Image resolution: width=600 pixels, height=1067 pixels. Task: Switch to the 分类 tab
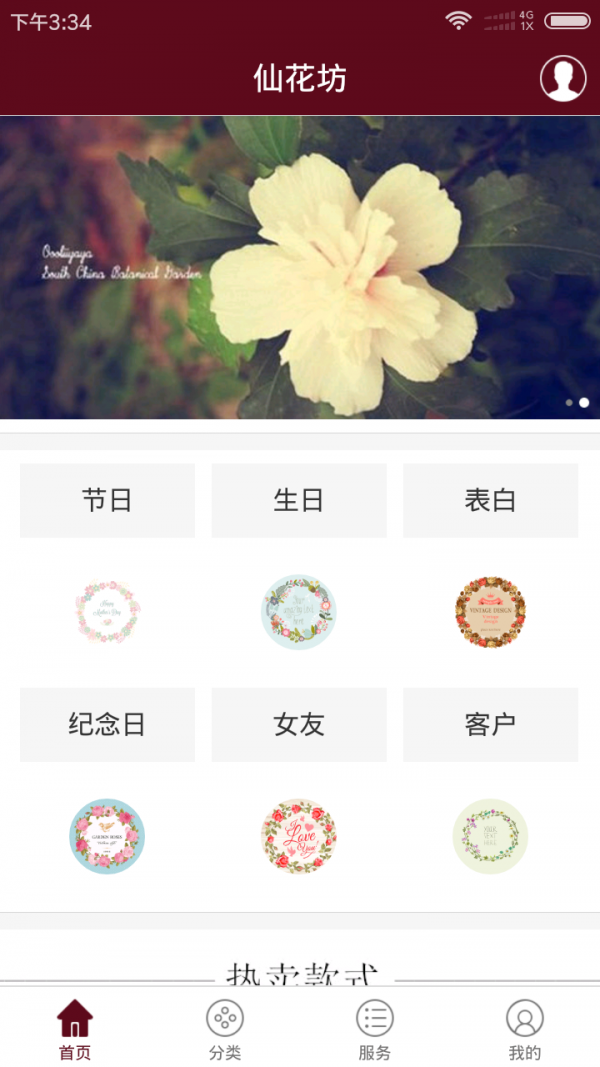225,1030
